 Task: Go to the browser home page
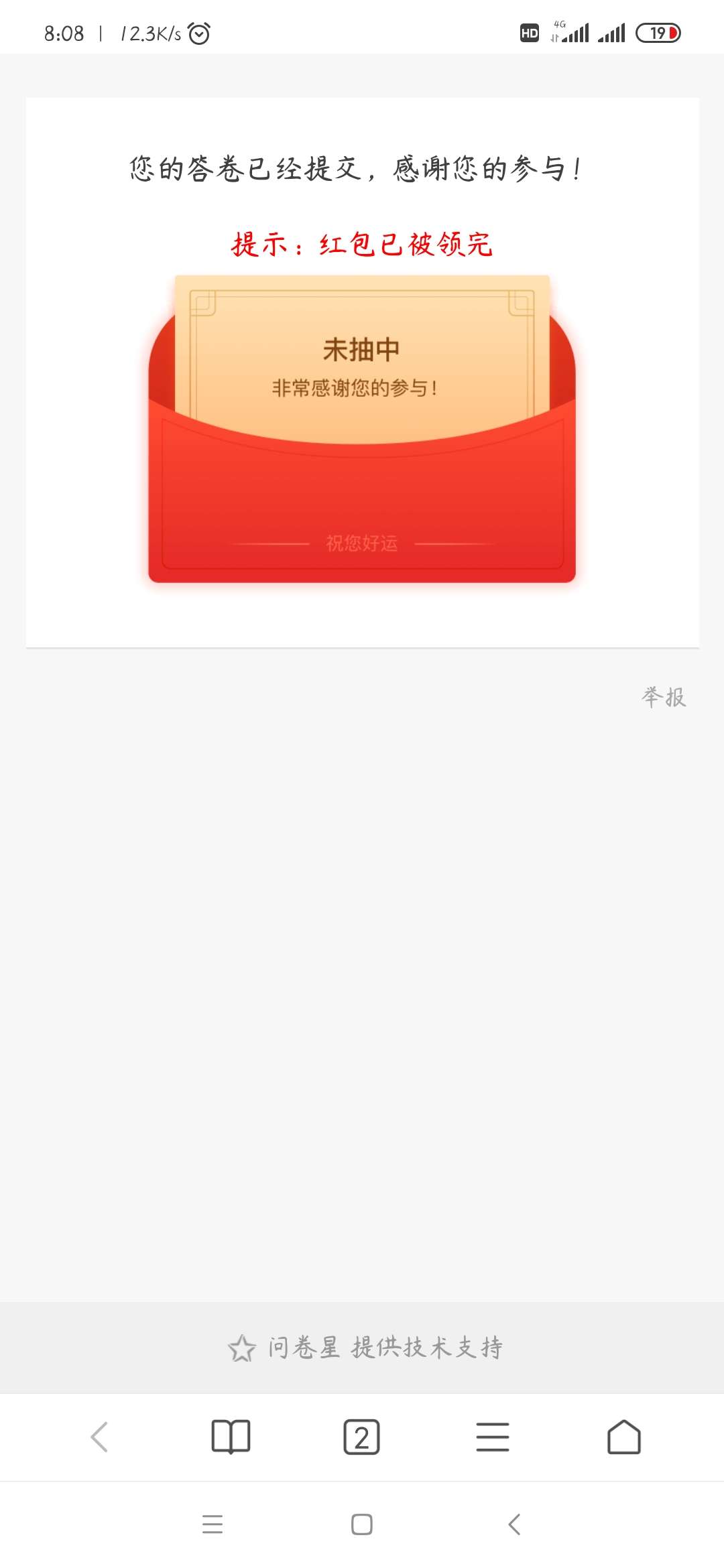[x=624, y=1437]
